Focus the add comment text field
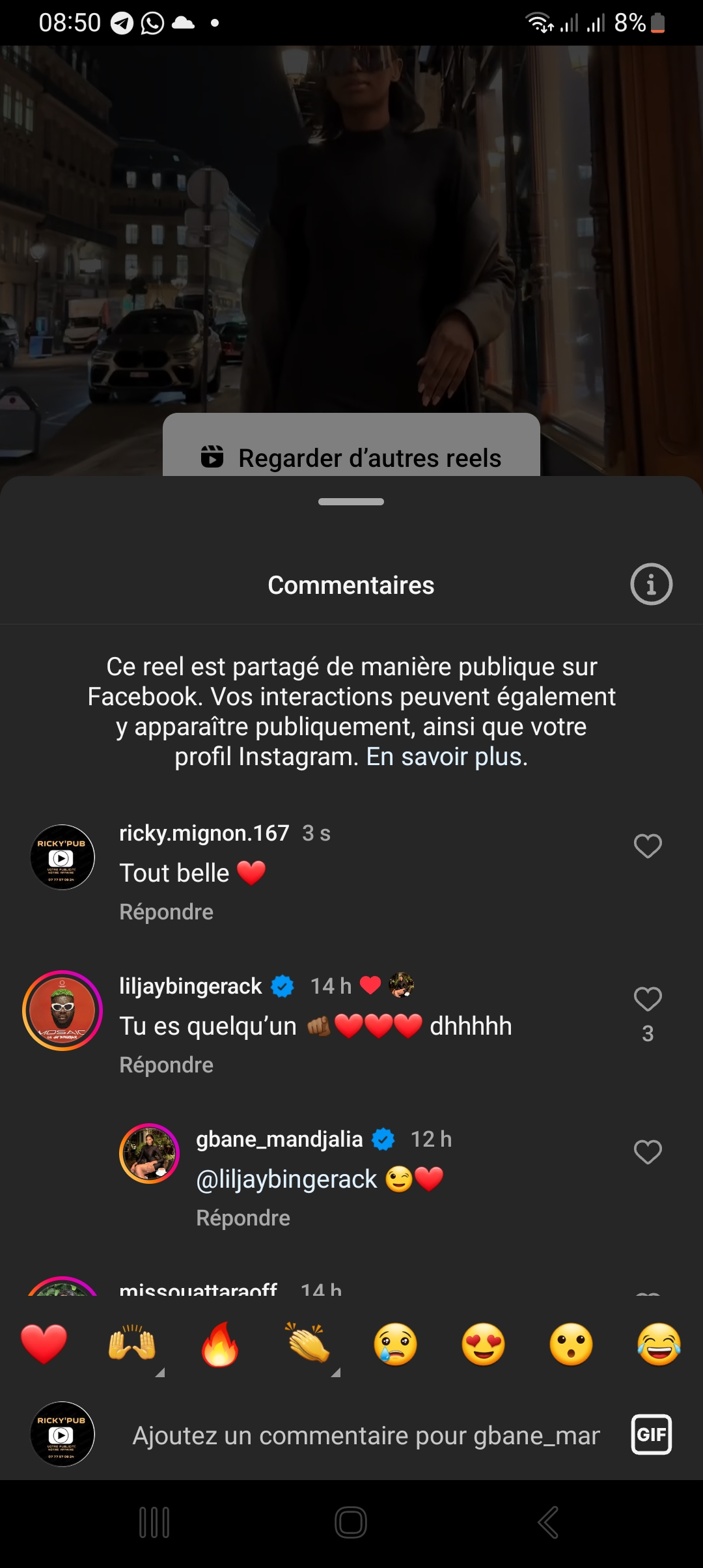 (x=366, y=1435)
